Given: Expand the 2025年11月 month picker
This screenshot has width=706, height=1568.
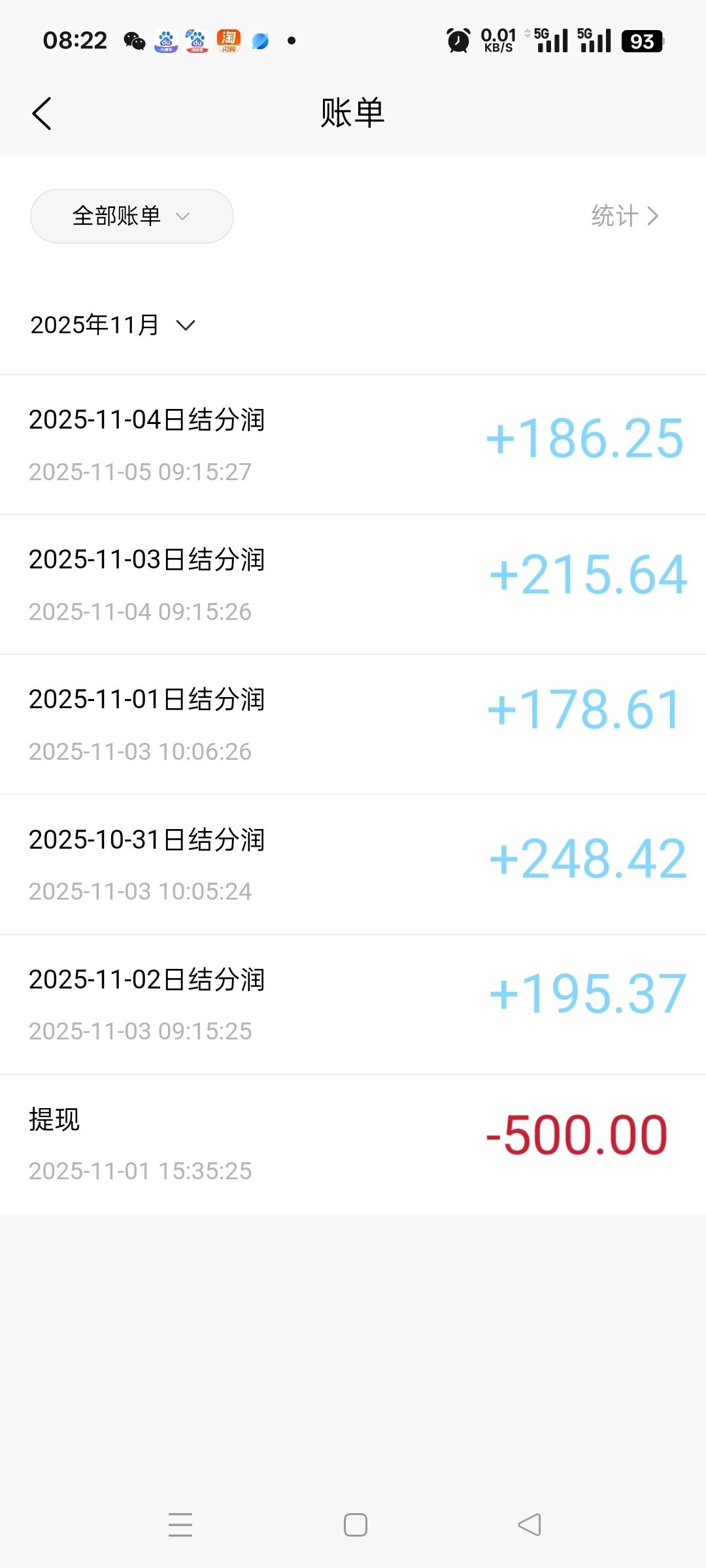Looking at the screenshot, I should [x=113, y=325].
